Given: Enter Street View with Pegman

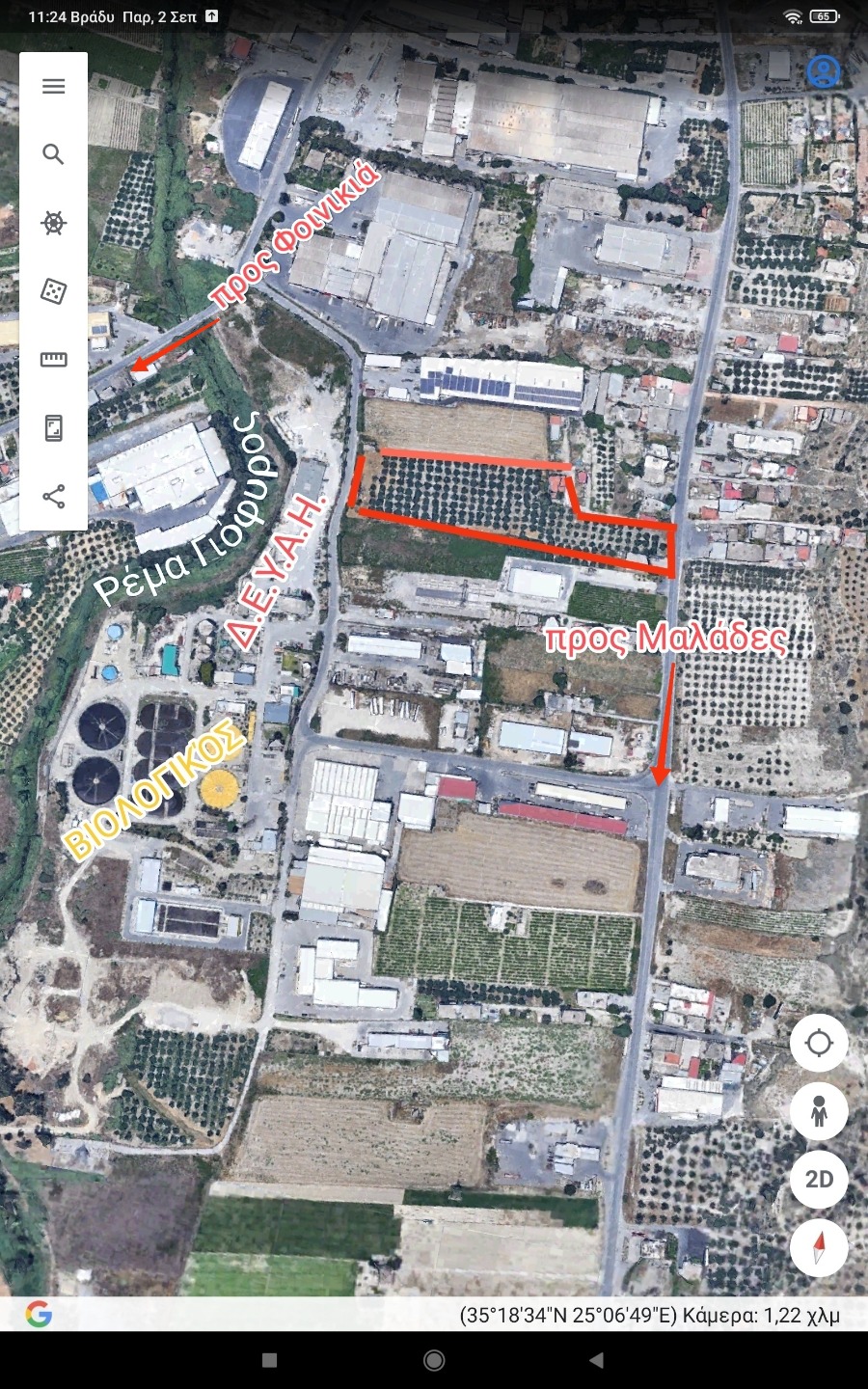Looking at the screenshot, I should pos(819,1111).
